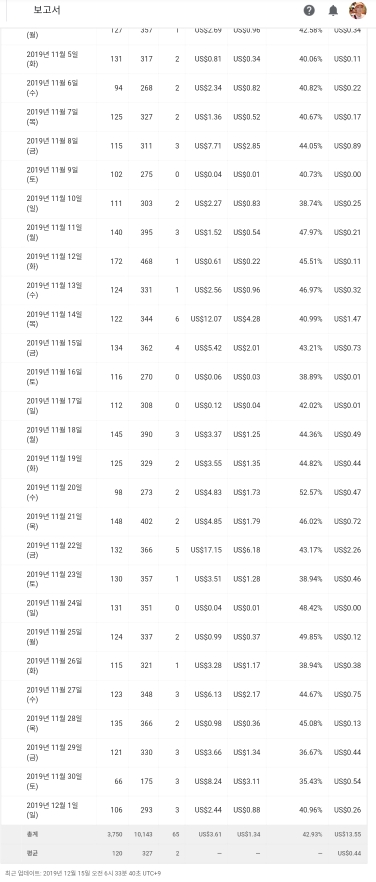
Task: Open the help question mark icon
Action: [309, 10]
